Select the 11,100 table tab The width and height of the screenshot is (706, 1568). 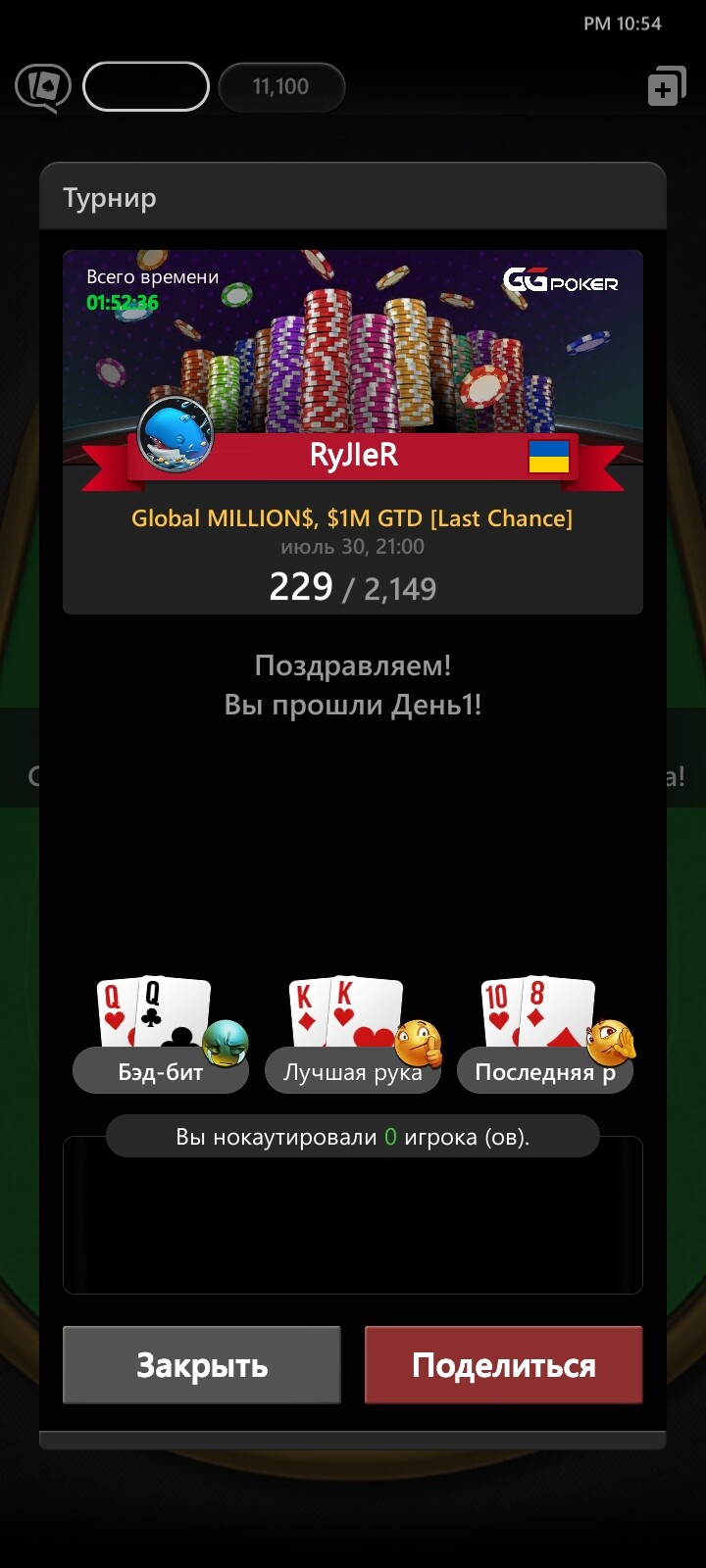281,87
